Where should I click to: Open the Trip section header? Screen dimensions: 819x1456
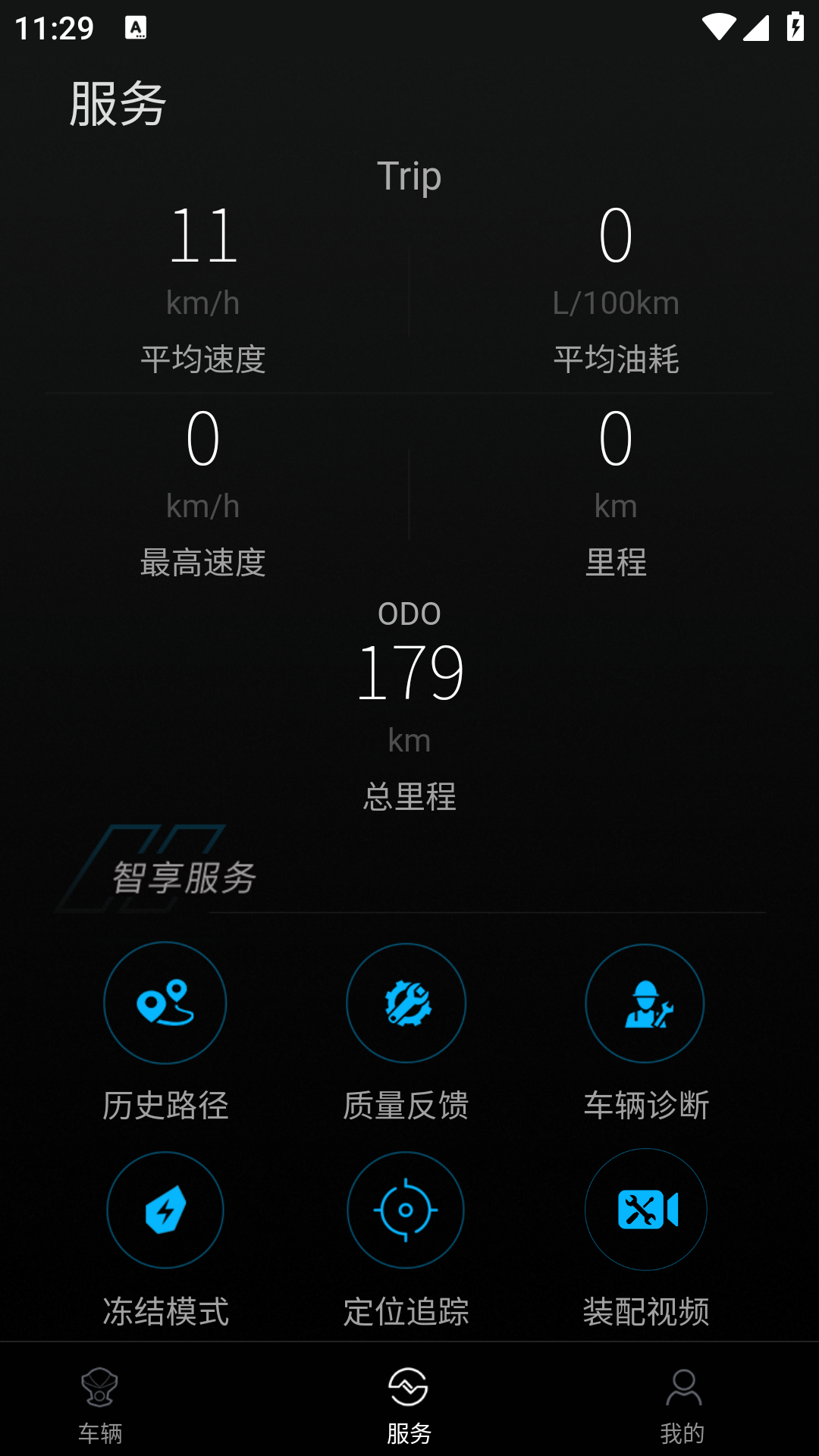click(x=409, y=174)
